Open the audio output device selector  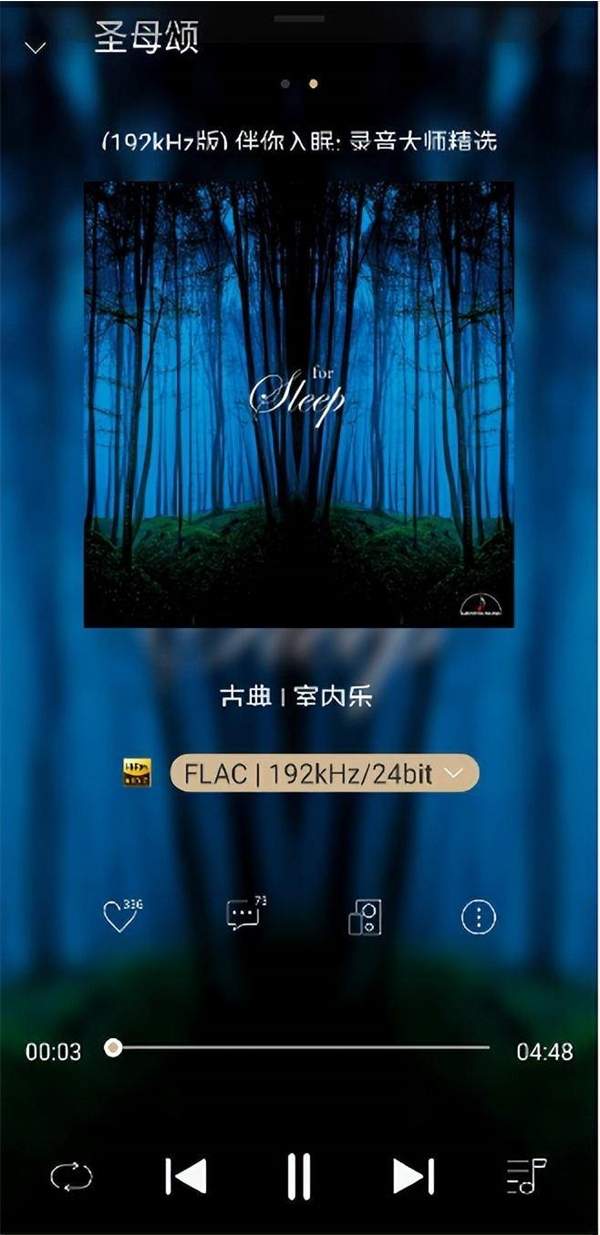(x=364, y=916)
